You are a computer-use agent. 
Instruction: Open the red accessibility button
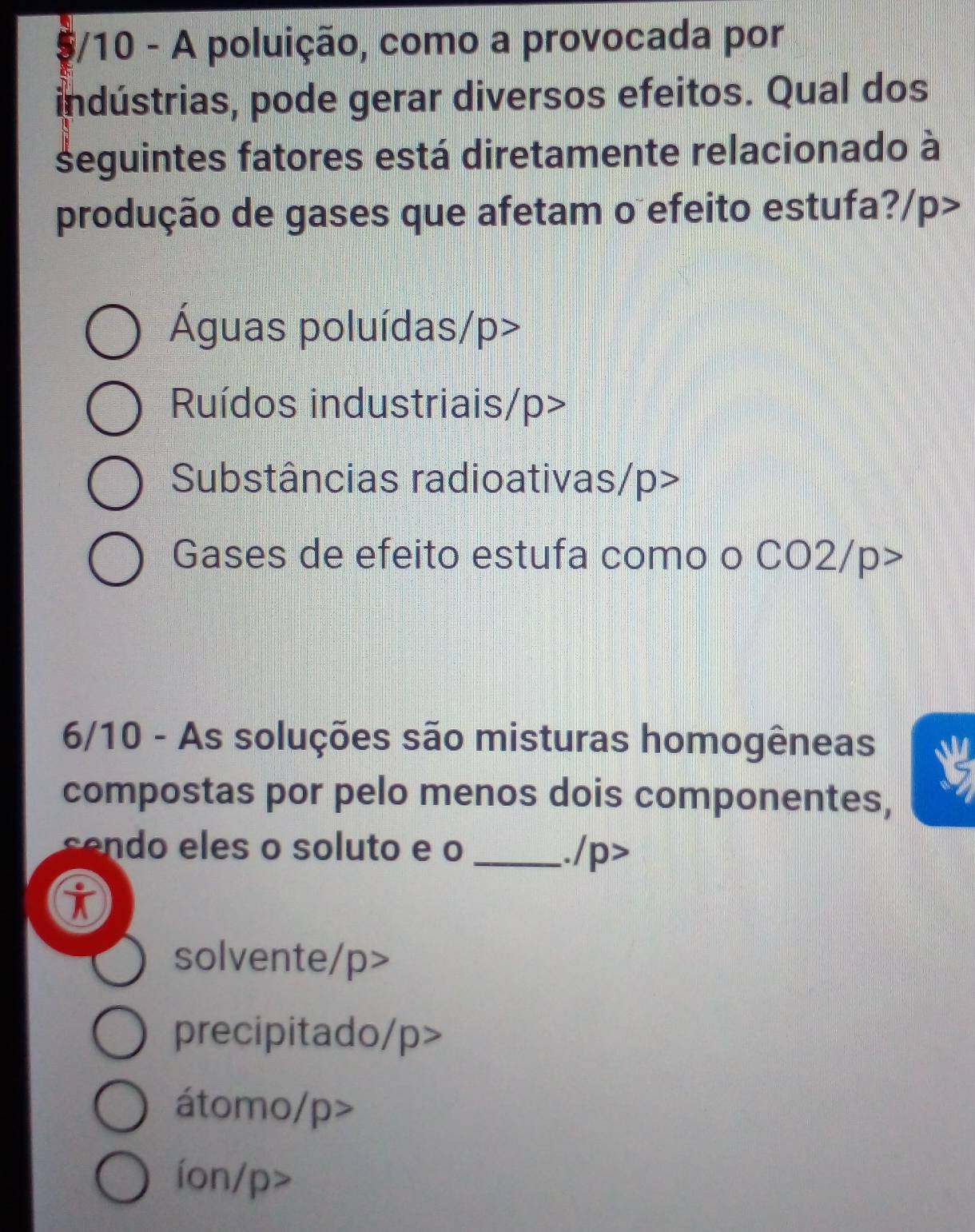click(78, 901)
